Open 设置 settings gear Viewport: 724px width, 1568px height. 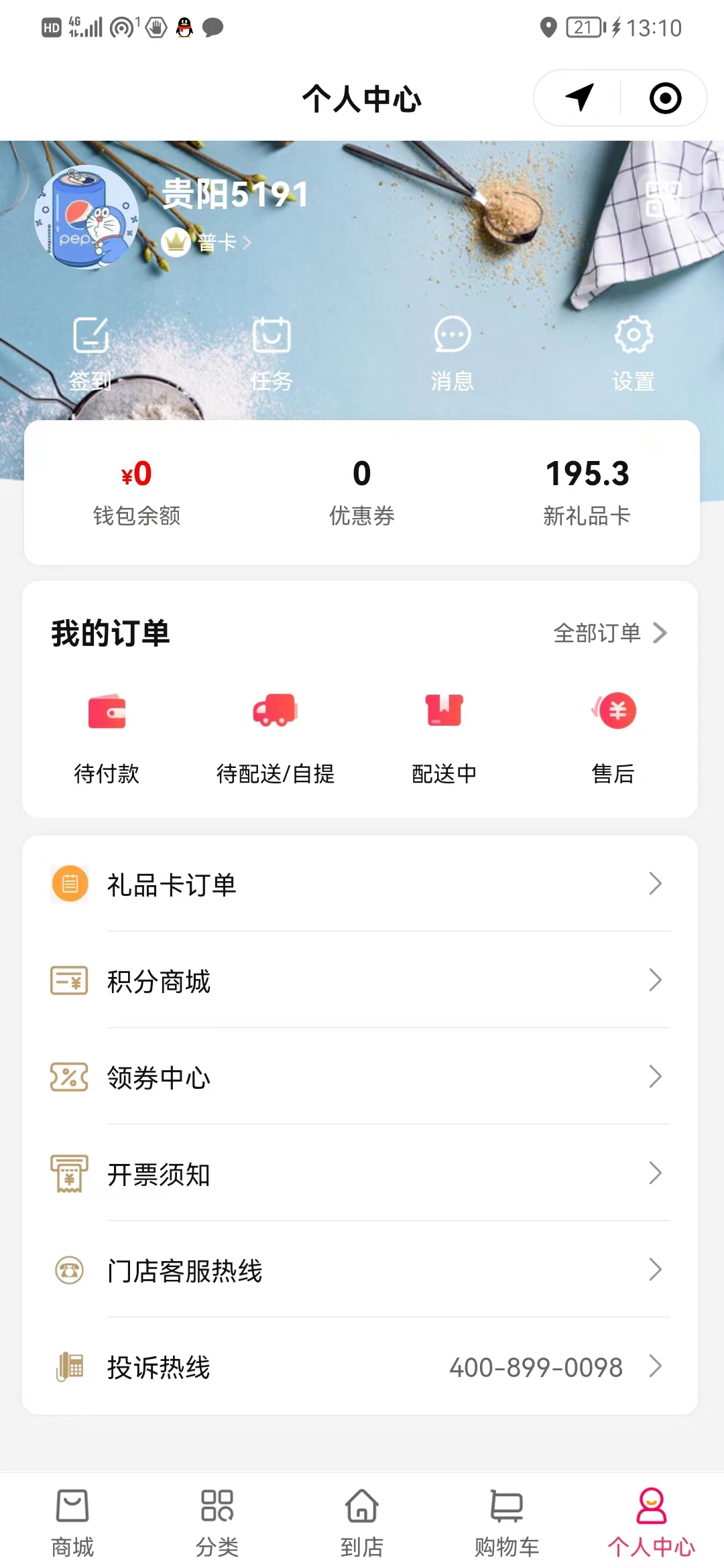coord(633,352)
